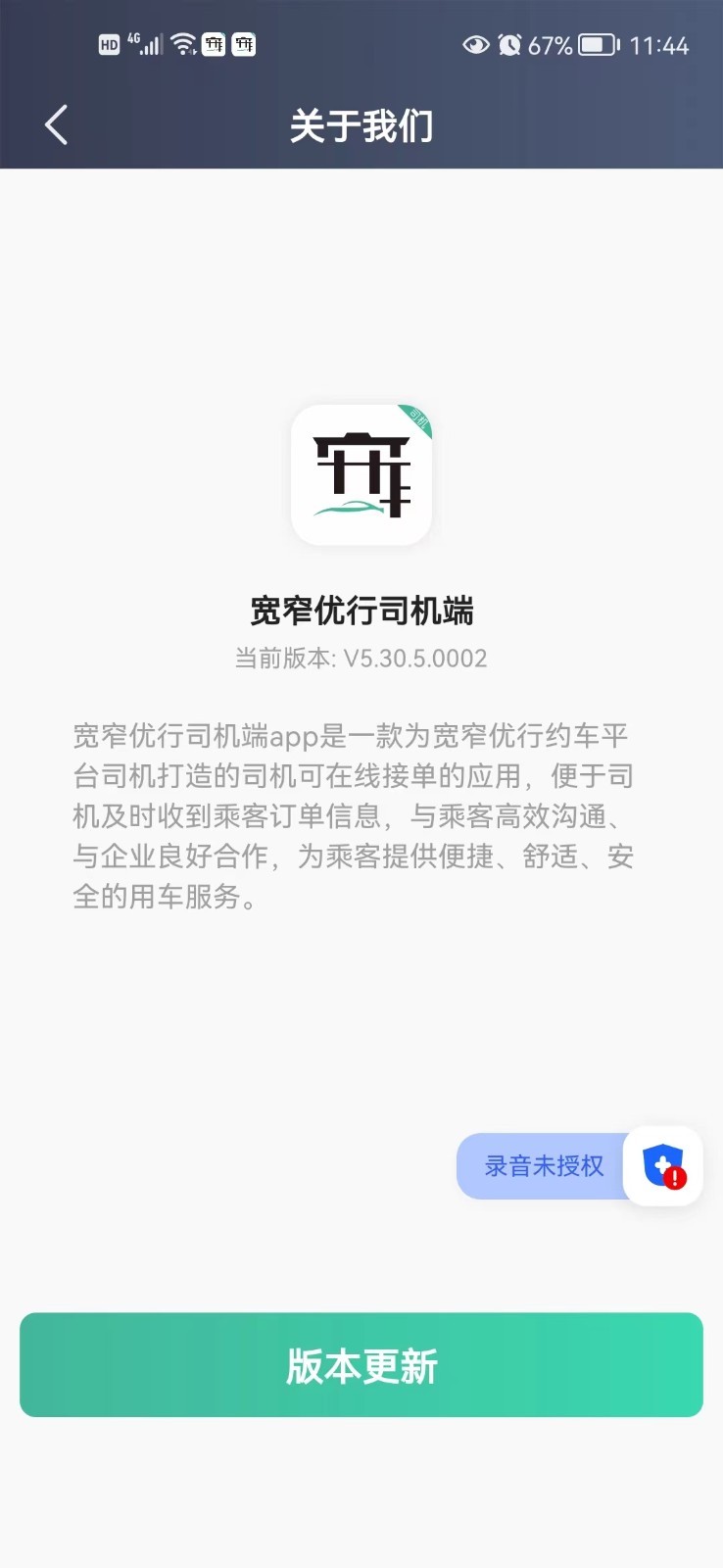Tap the HD icon at the top left

tap(109, 43)
